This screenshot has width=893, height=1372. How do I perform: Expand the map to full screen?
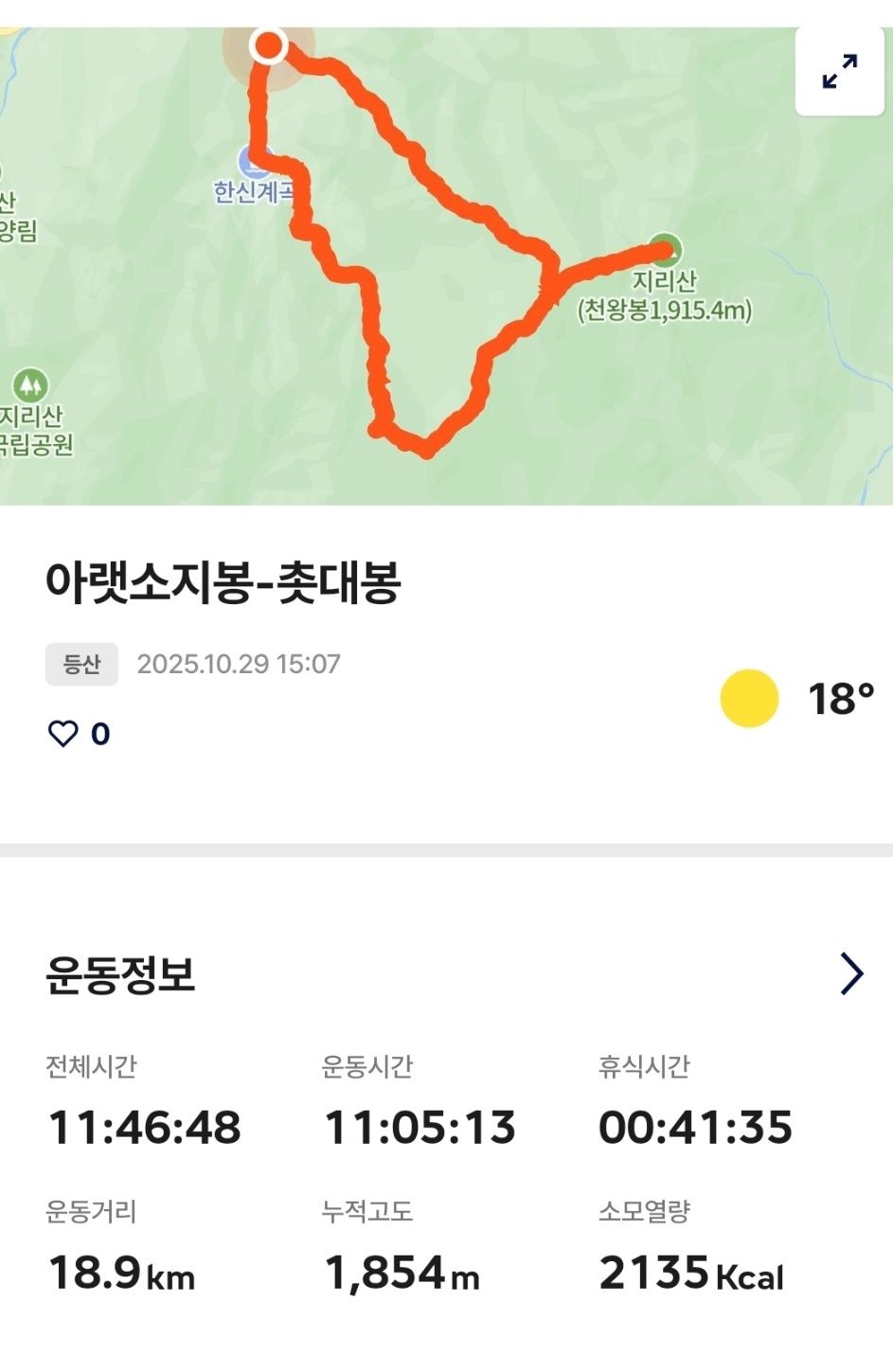839,72
